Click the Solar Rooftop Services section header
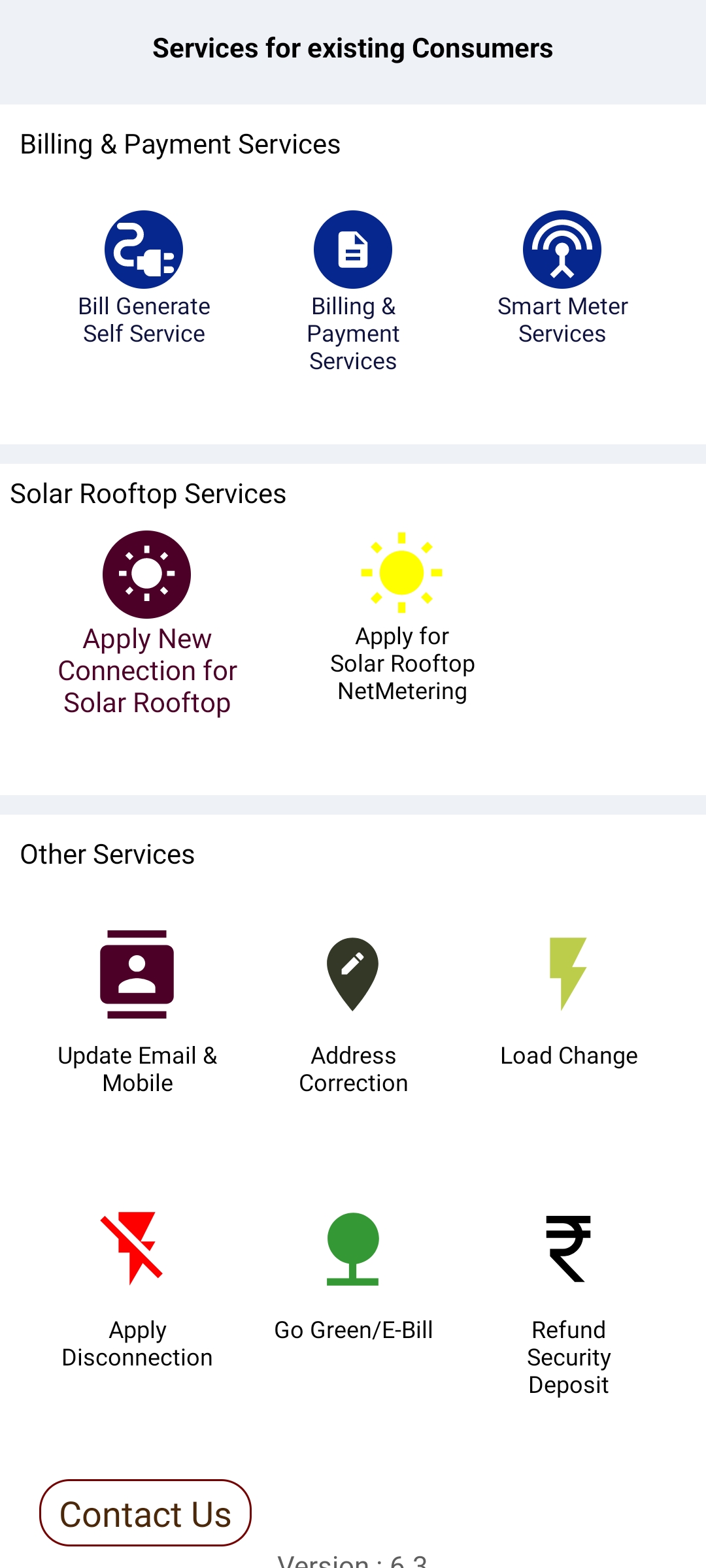Viewport: 706px width, 1568px height. 148,493
